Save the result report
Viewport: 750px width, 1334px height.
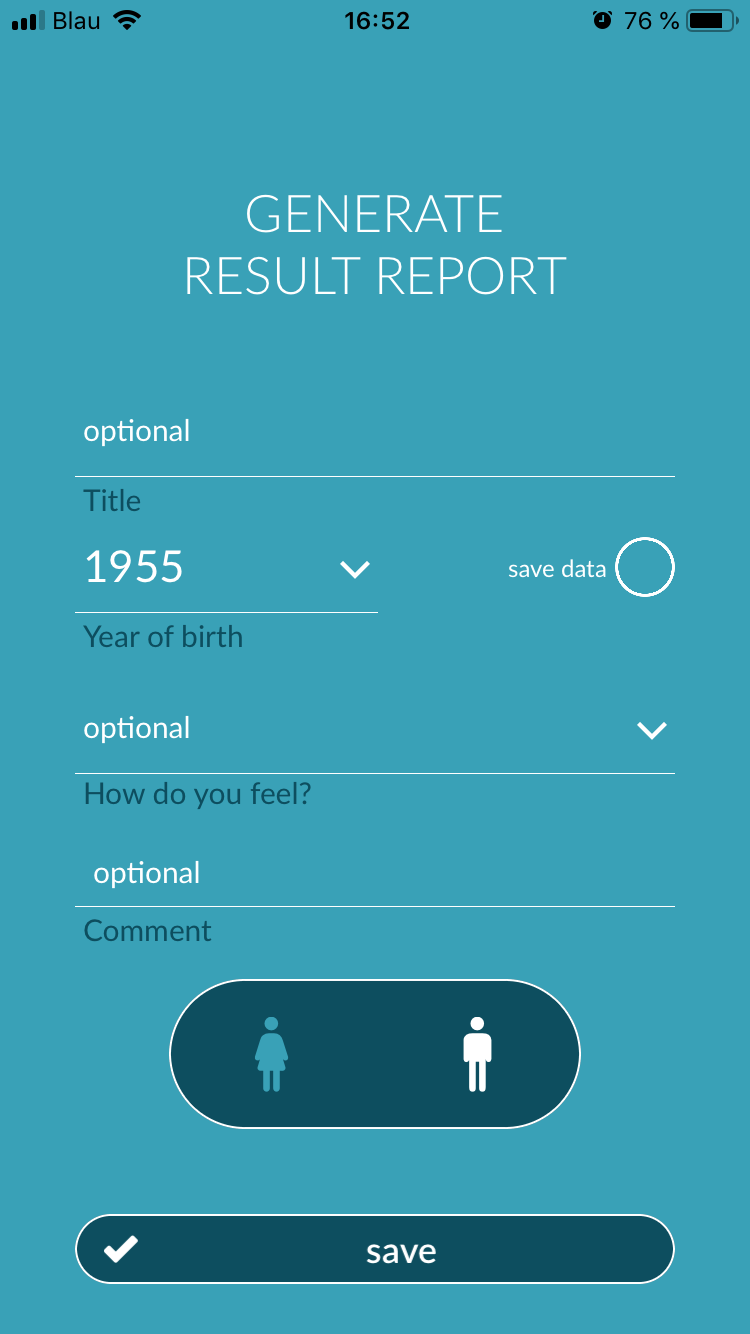click(x=375, y=1249)
